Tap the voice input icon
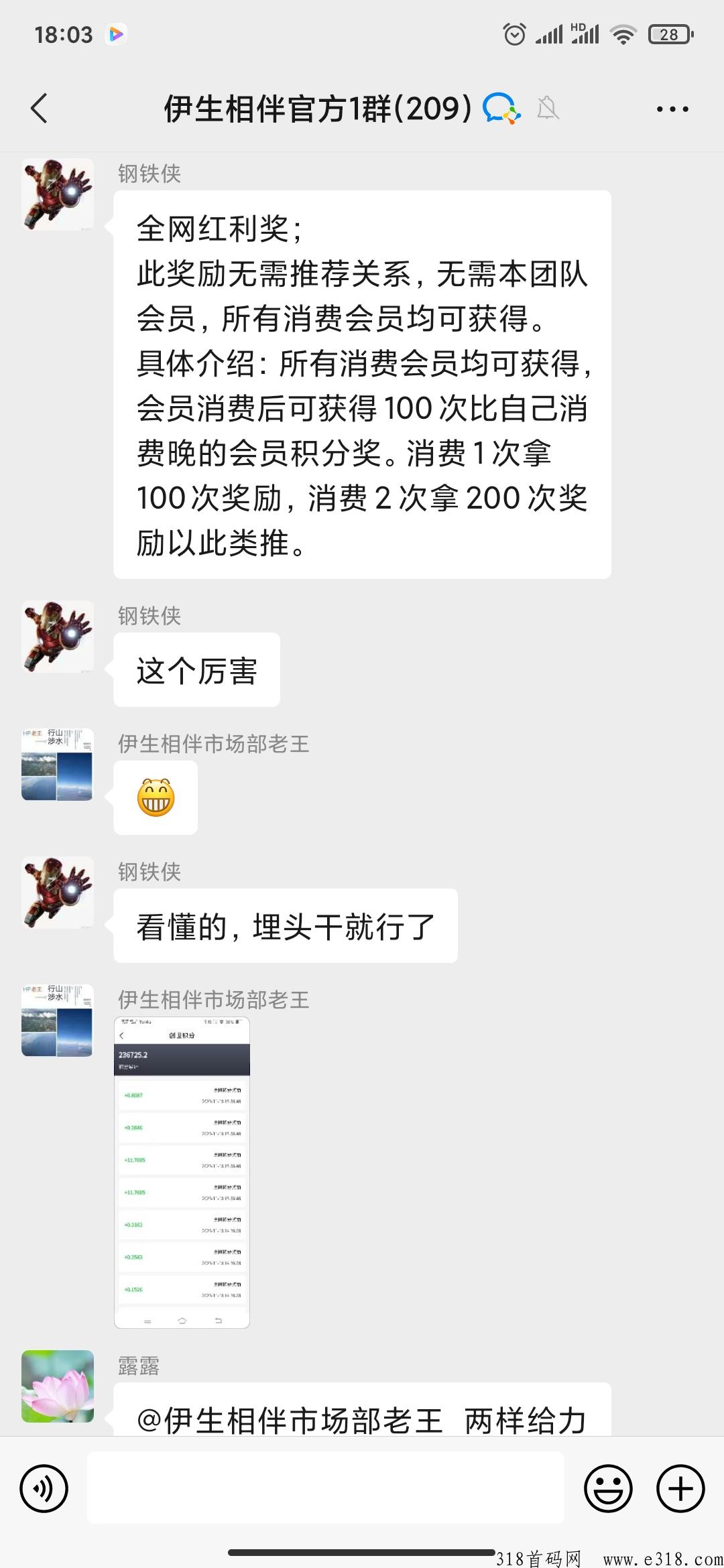This screenshot has width=724, height=1568. point(44,1489)
